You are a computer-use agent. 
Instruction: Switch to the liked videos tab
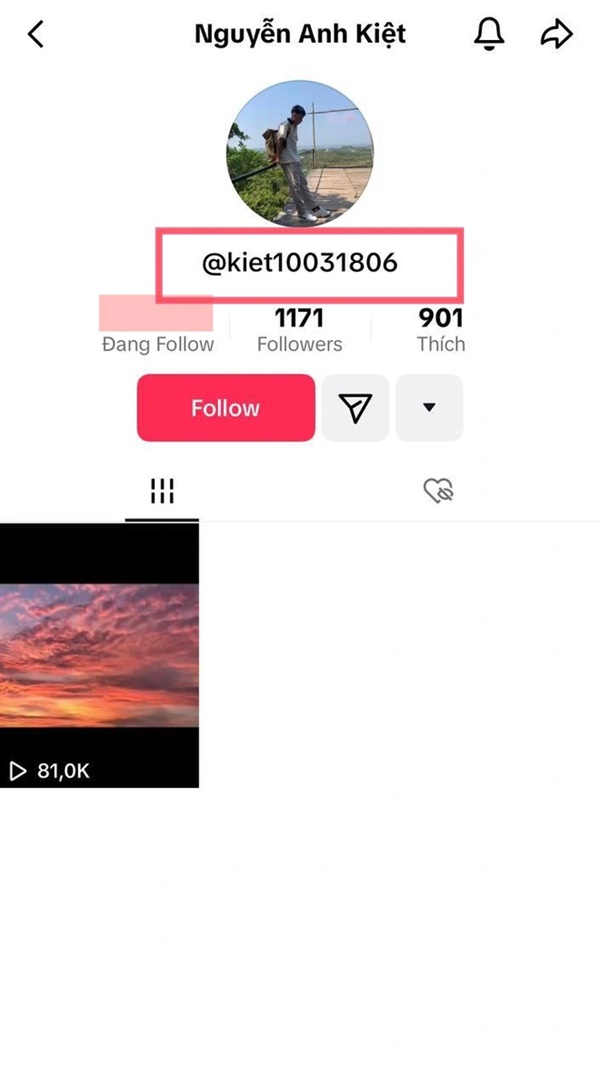[x=438, y=490]
